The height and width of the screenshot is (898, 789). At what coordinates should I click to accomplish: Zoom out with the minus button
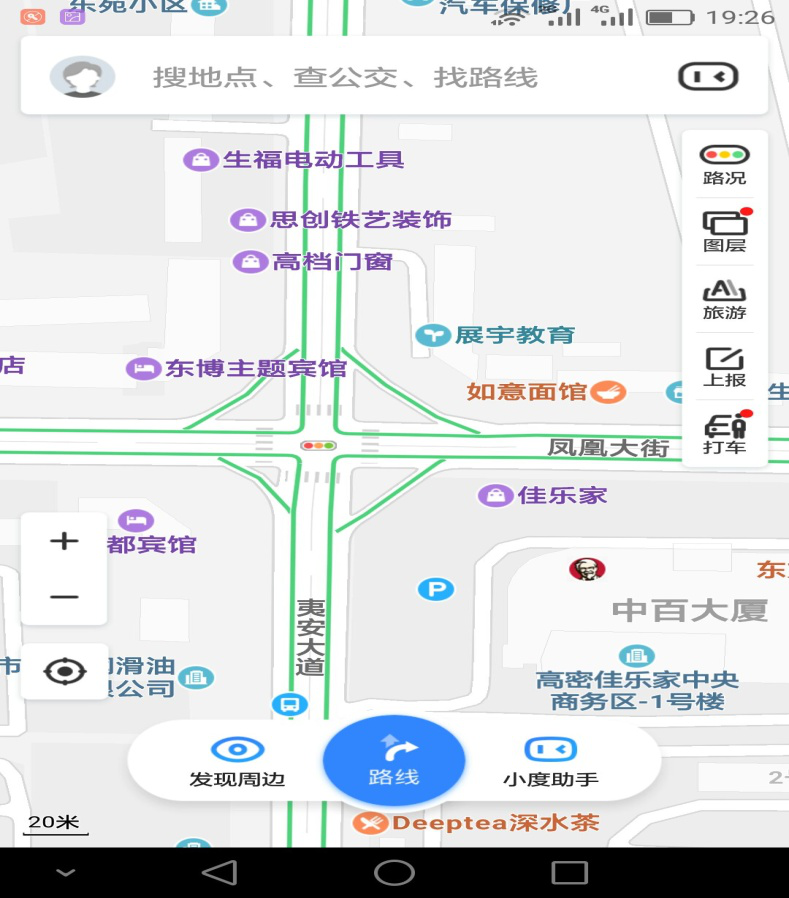(x=64, y=597)
